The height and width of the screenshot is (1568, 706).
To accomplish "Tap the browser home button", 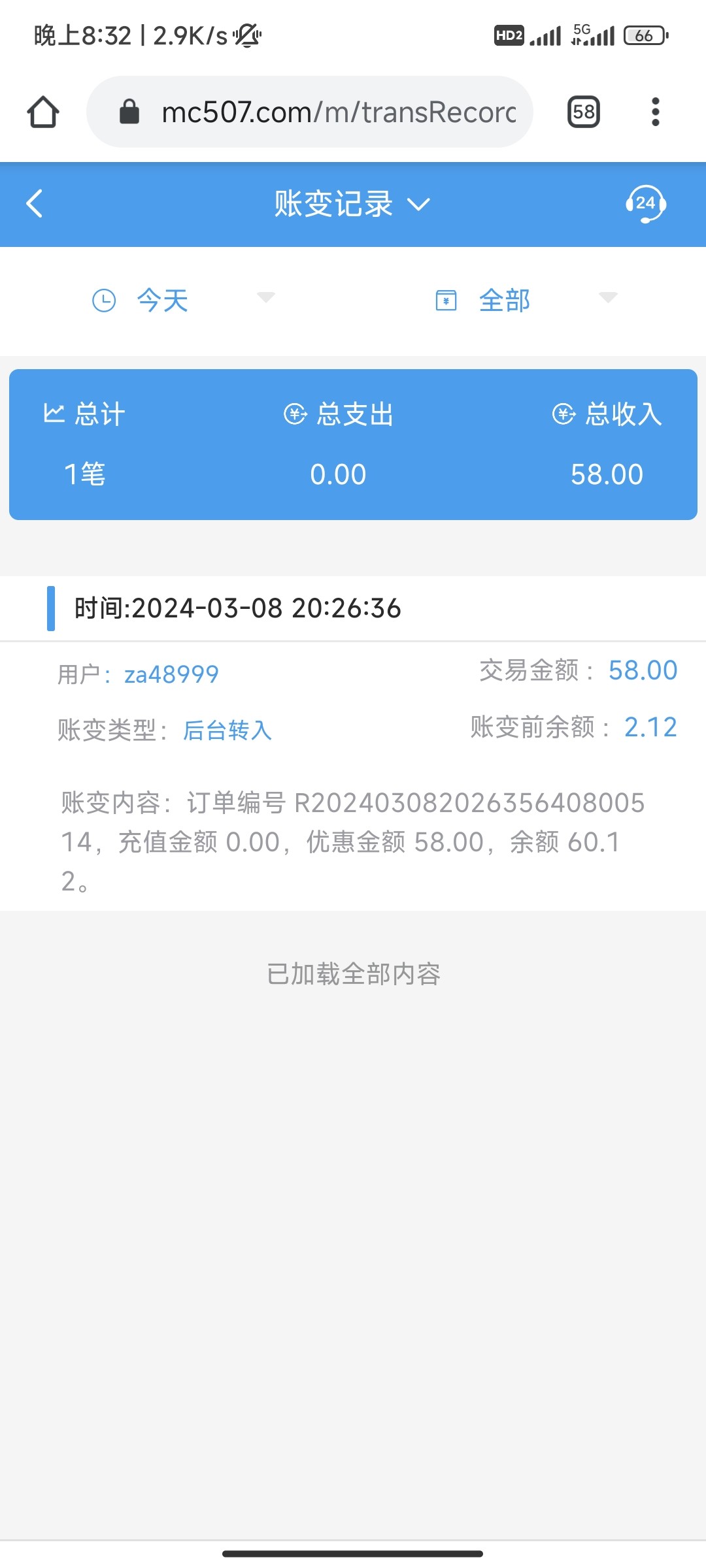I will click(x=43, y=112).
